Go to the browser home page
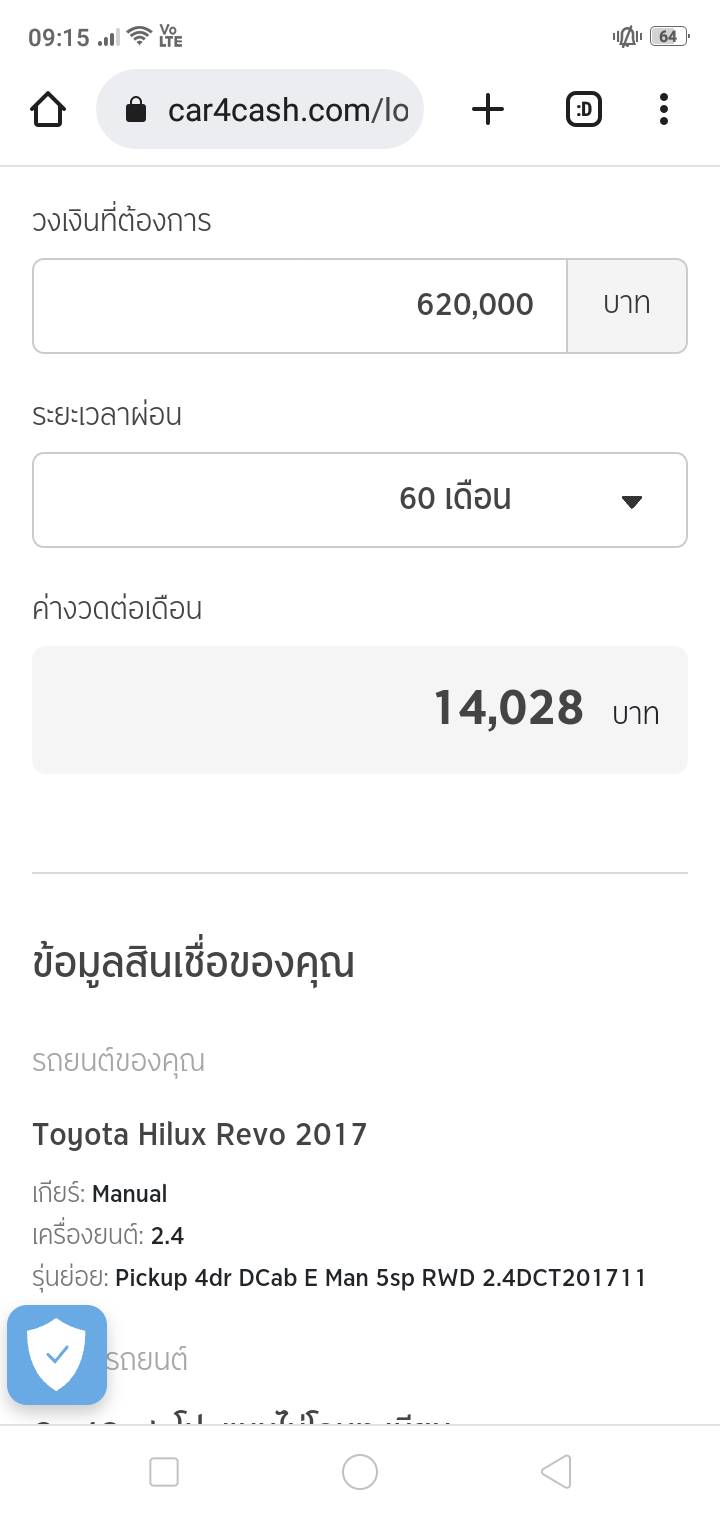The image size is (720, 1520). click(x=48, y=109)
